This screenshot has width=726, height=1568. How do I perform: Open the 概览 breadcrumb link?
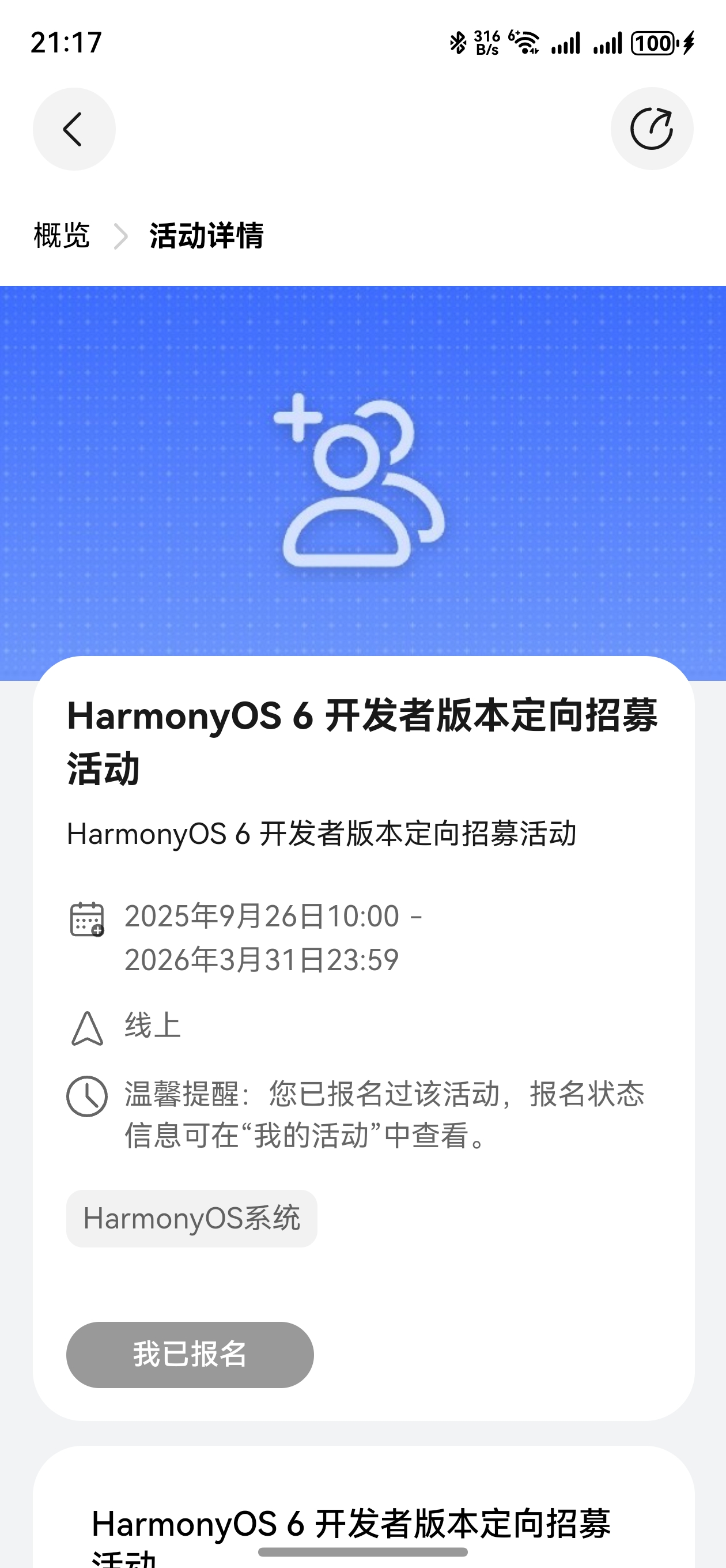coord(62,236)
